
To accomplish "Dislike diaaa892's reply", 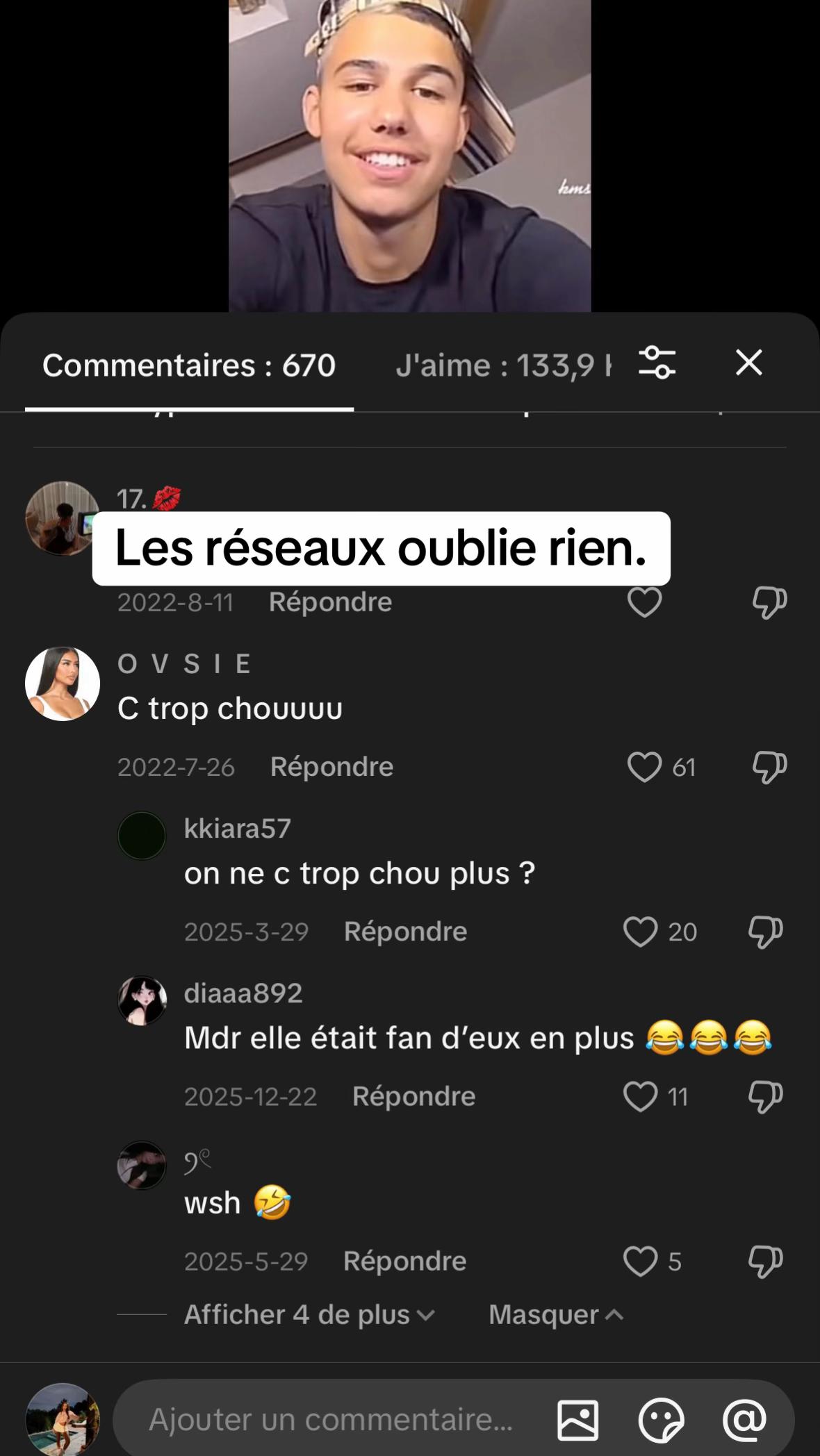I will (x=765, y=1097).
